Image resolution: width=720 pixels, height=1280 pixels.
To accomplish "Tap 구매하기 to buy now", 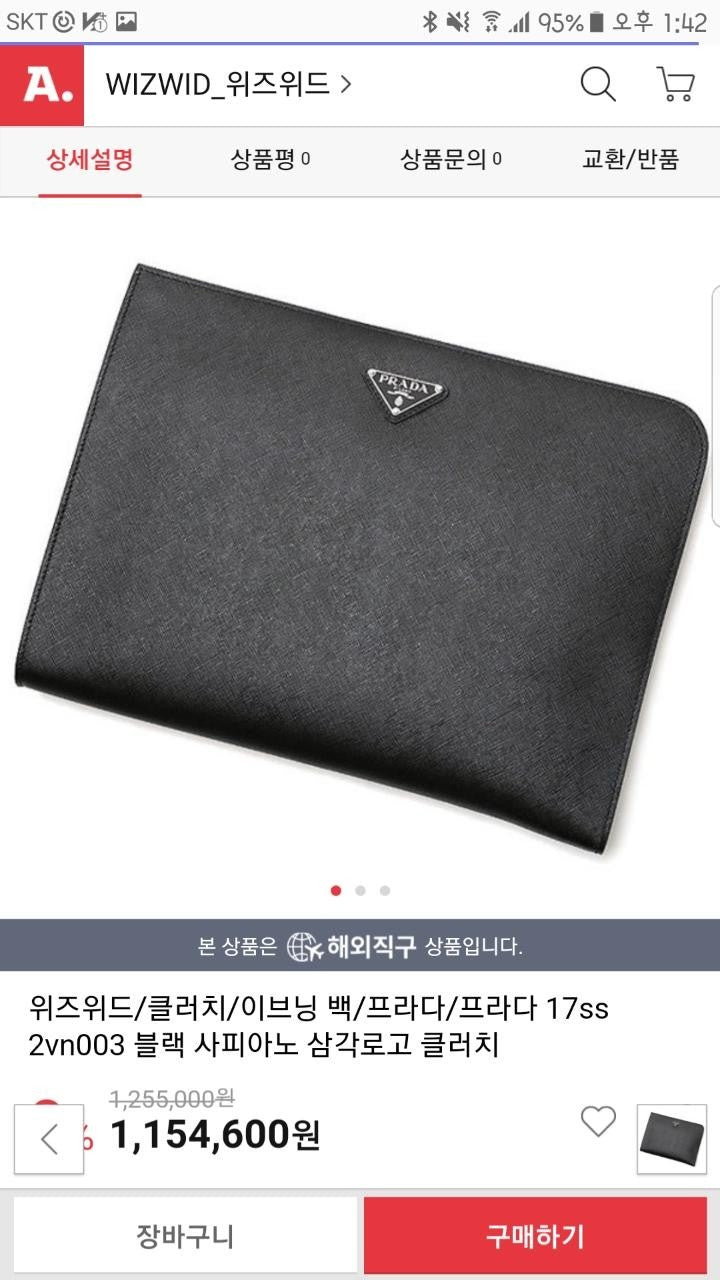I will [535, 1235].
